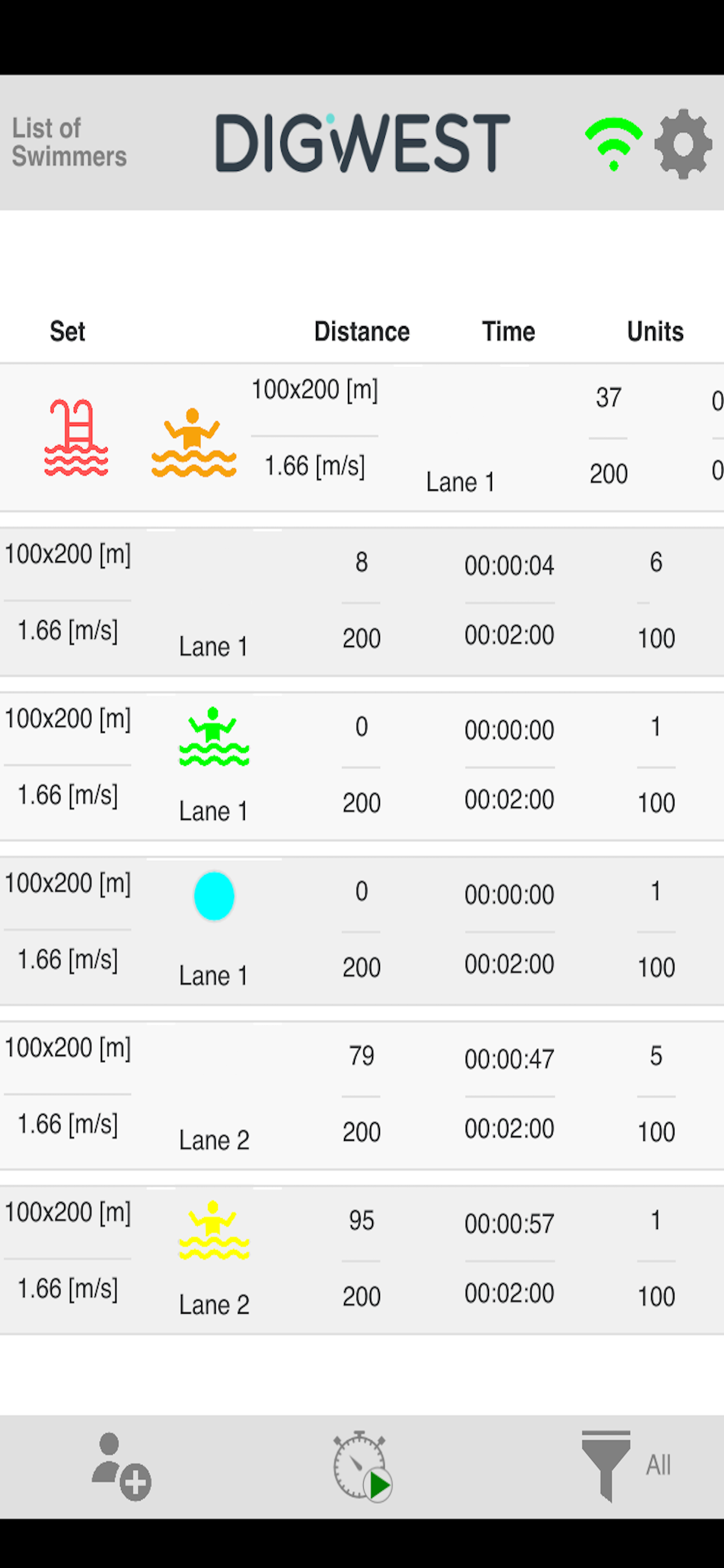Add a new swimmer
The image size is (724, 1568).
coord(121,1466)
